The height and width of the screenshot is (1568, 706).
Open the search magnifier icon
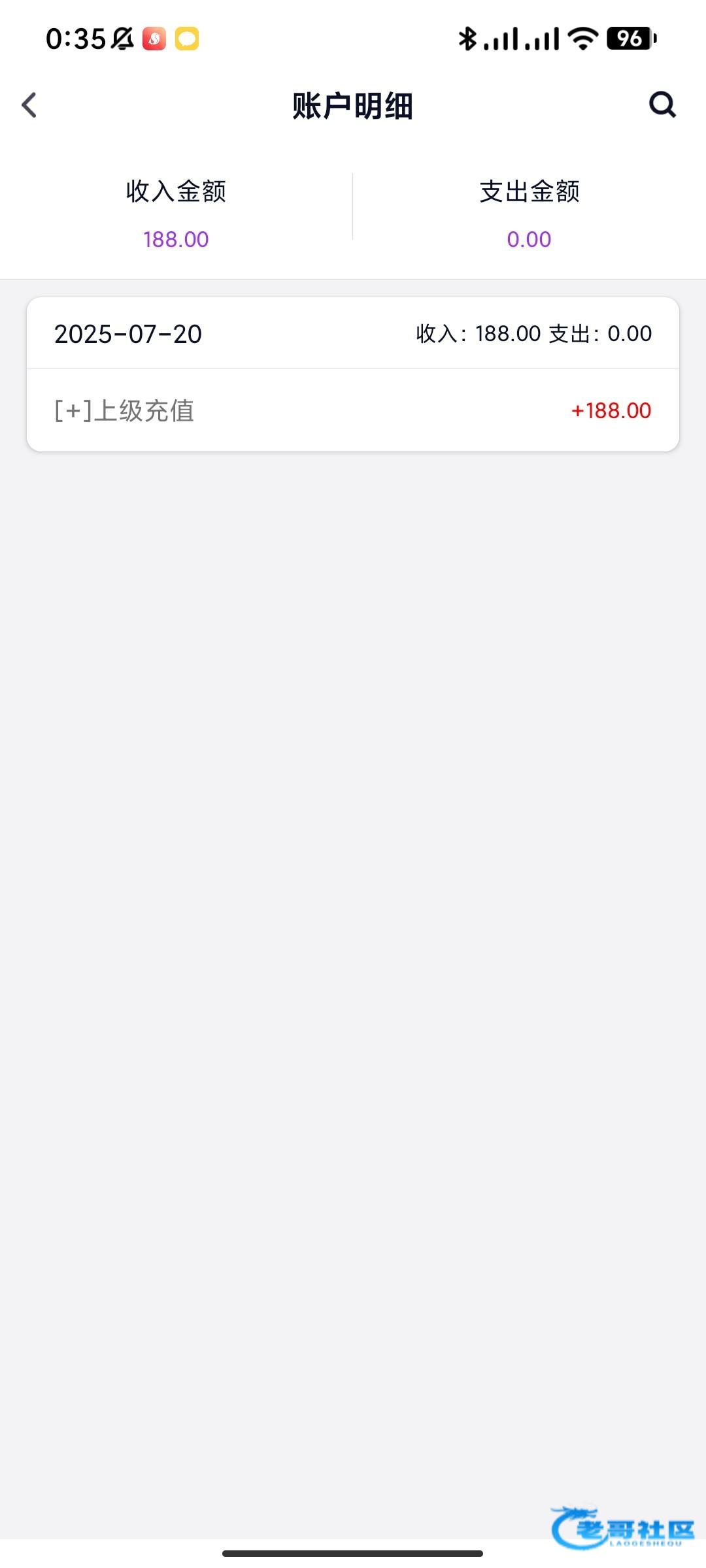662,104
